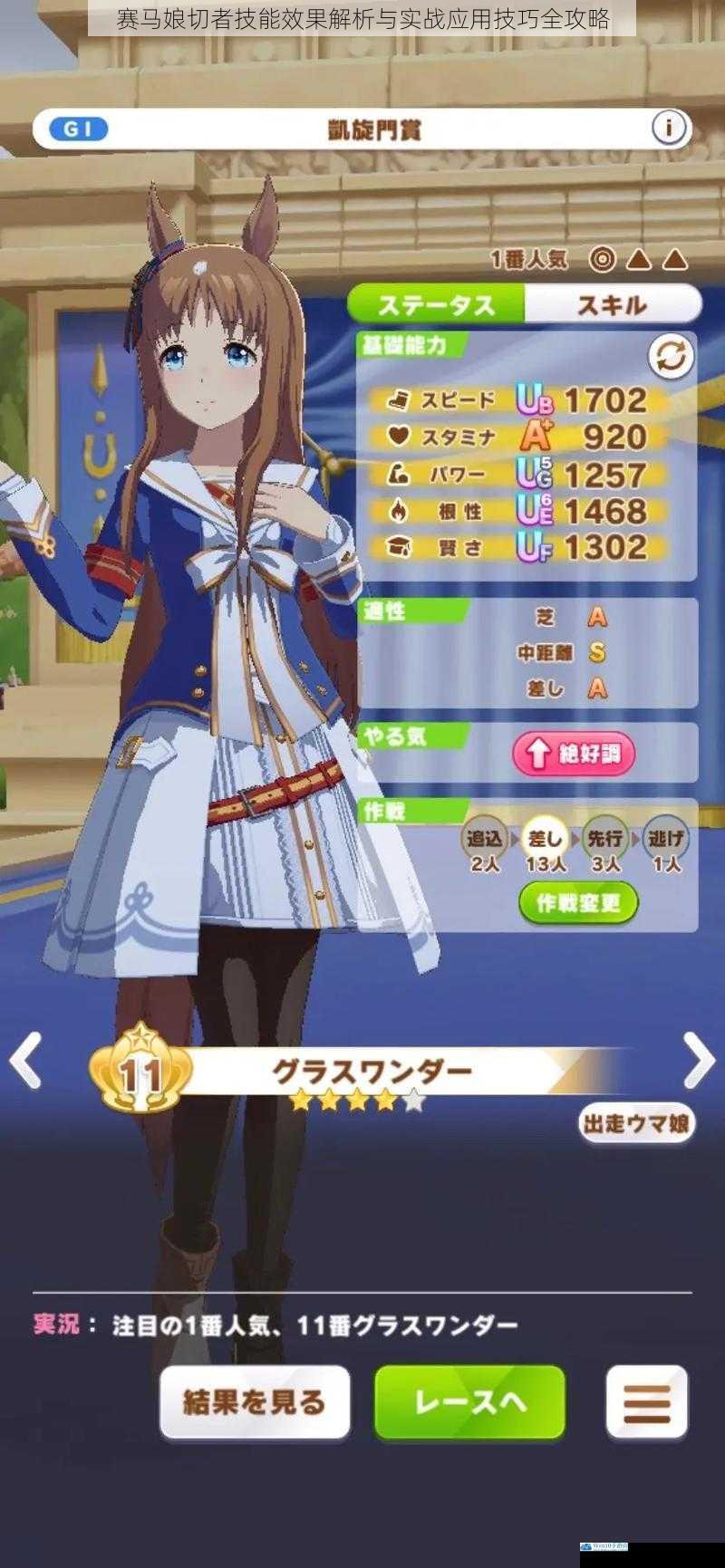Go to previous uma musume arrow
The image size is (725, 1568).
click(x=25, y=1059)
